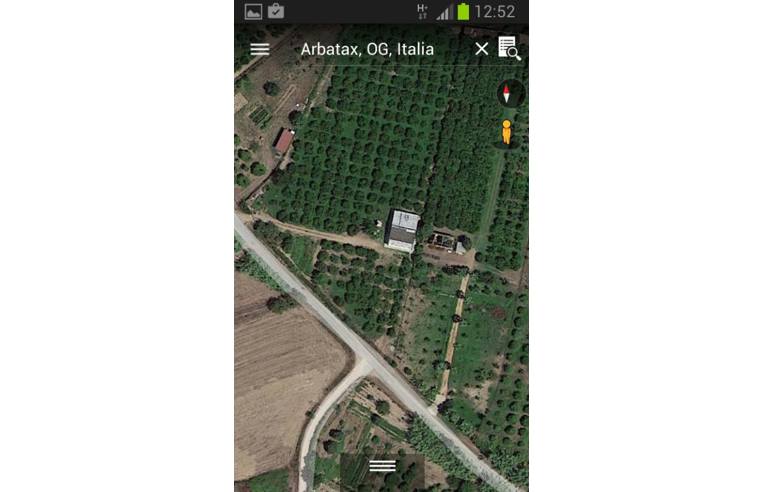
Task: Expand the bottom panel handle
Action: (x=382, y=466)
